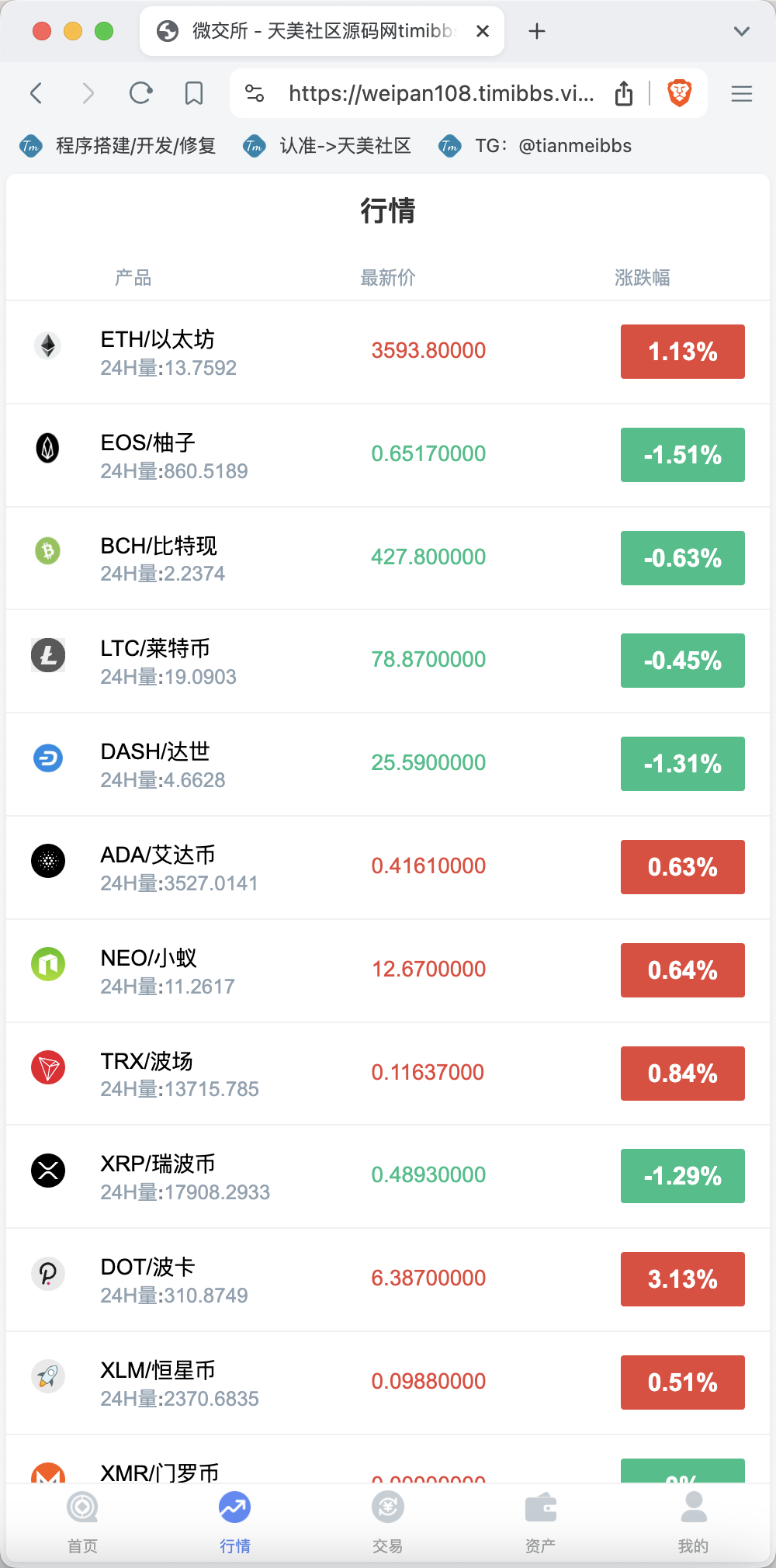Viewport: 776px width, 1568px height.
Task: Open the XLM/恒星币 row
Action: pyautogui.click(x=388, y=1383)
